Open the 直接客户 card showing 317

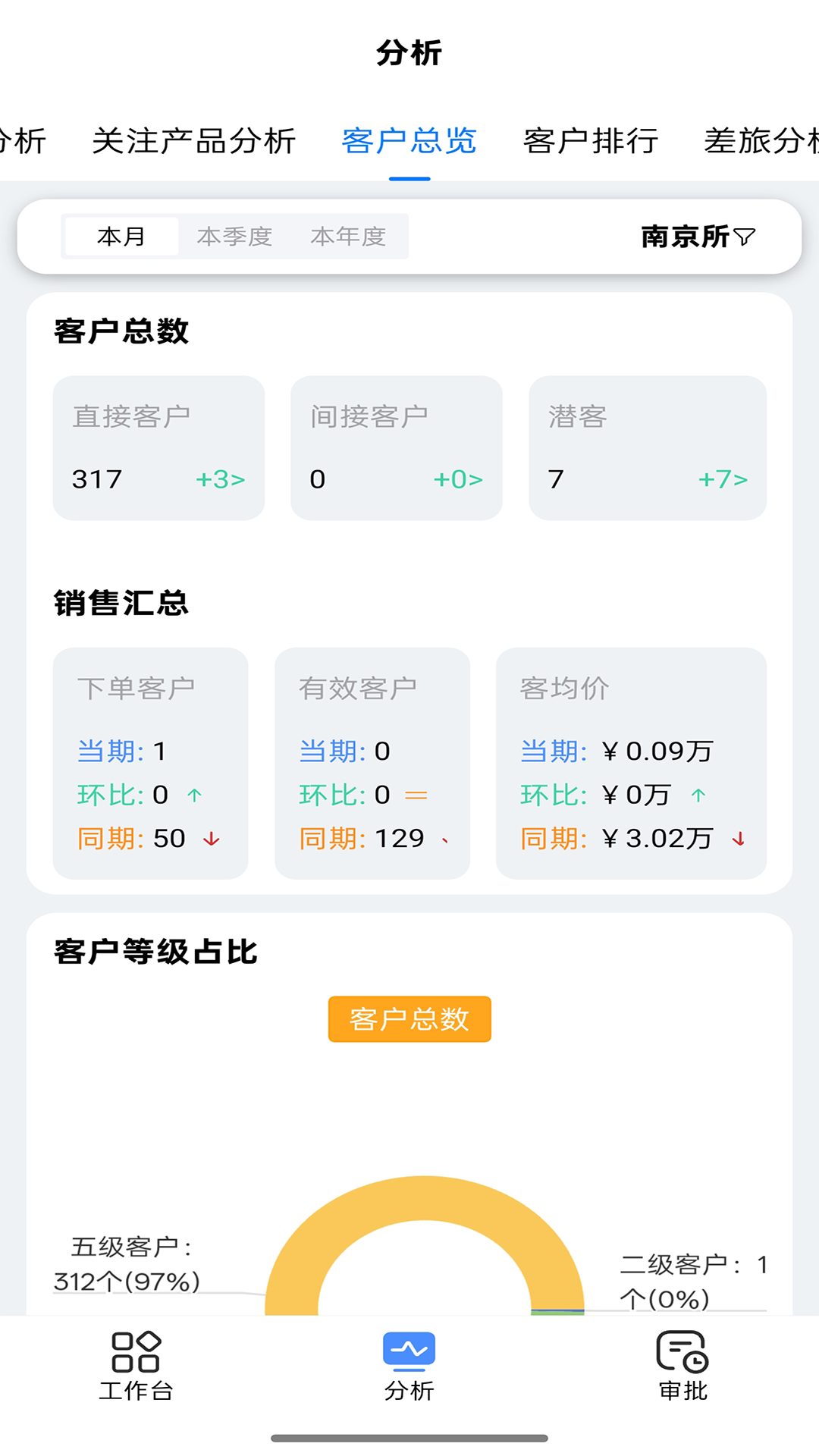[158, 448]
